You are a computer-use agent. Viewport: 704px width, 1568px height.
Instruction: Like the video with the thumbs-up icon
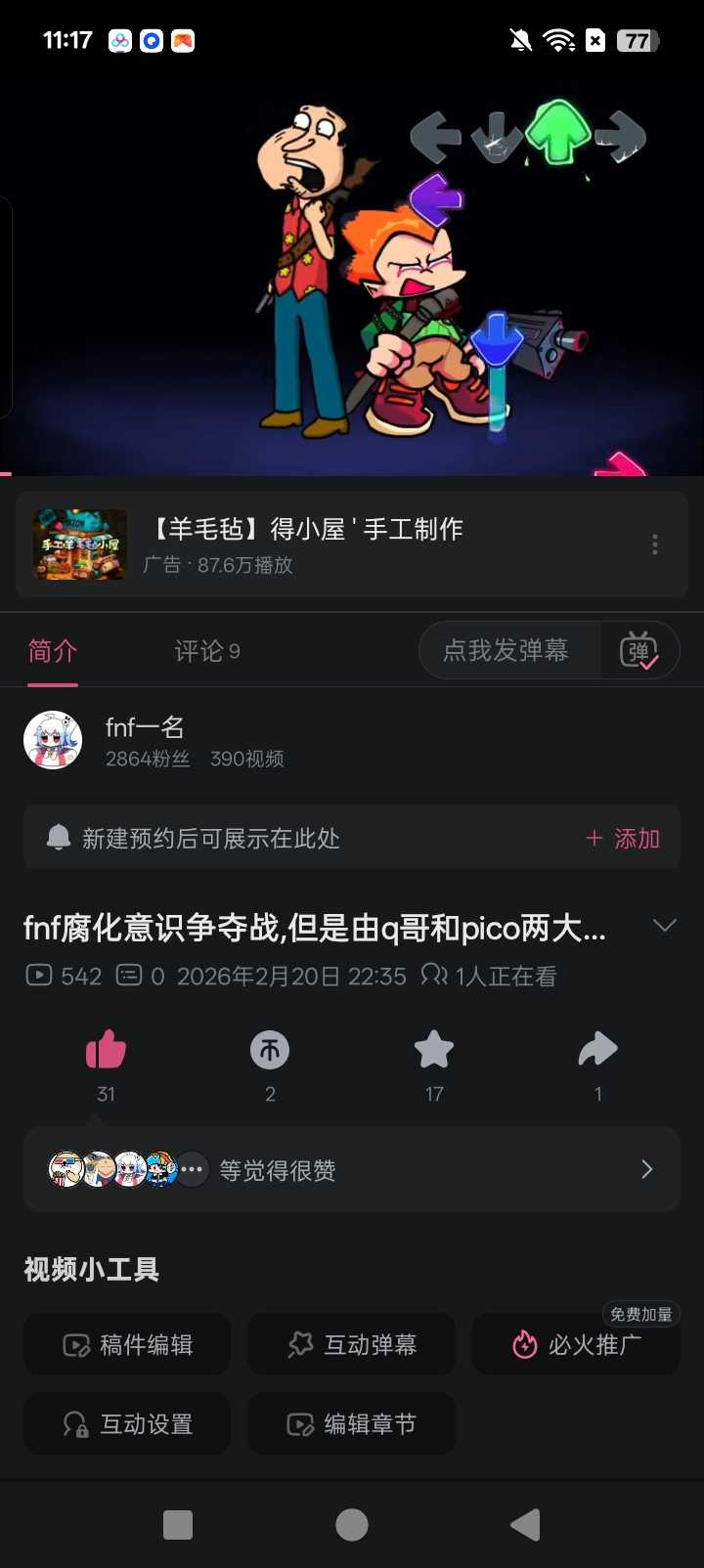point(106,1051)
